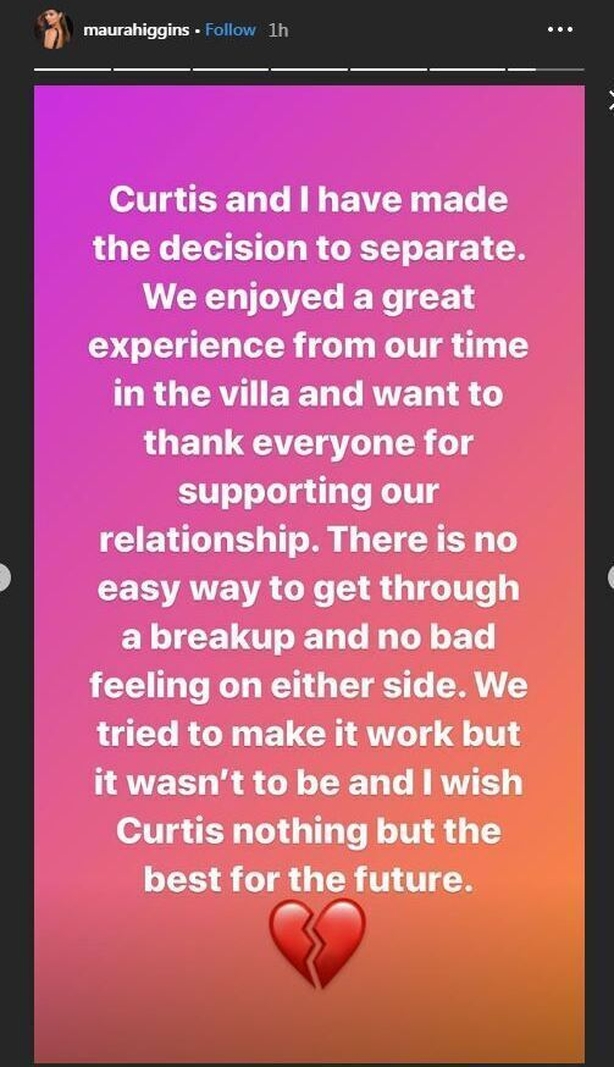Screen dimensions: 614x1067
Task: Tap the maurahiggins username
Action: 136,30
